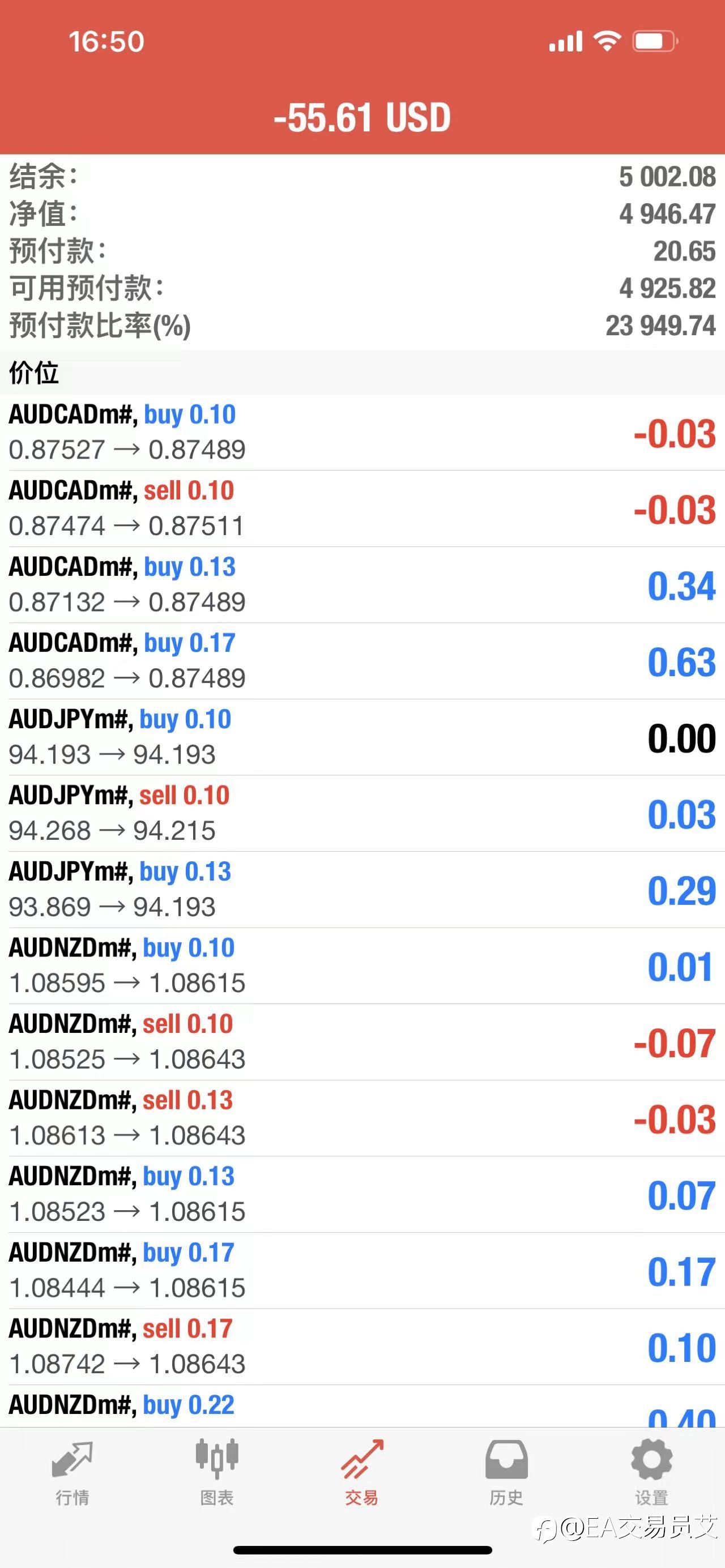Image resolution: width=725 pixels, height=1568 pixels.
Task: Tap the AUDNZDm# sell 0.13 position
Action: tap(362, 1119)
